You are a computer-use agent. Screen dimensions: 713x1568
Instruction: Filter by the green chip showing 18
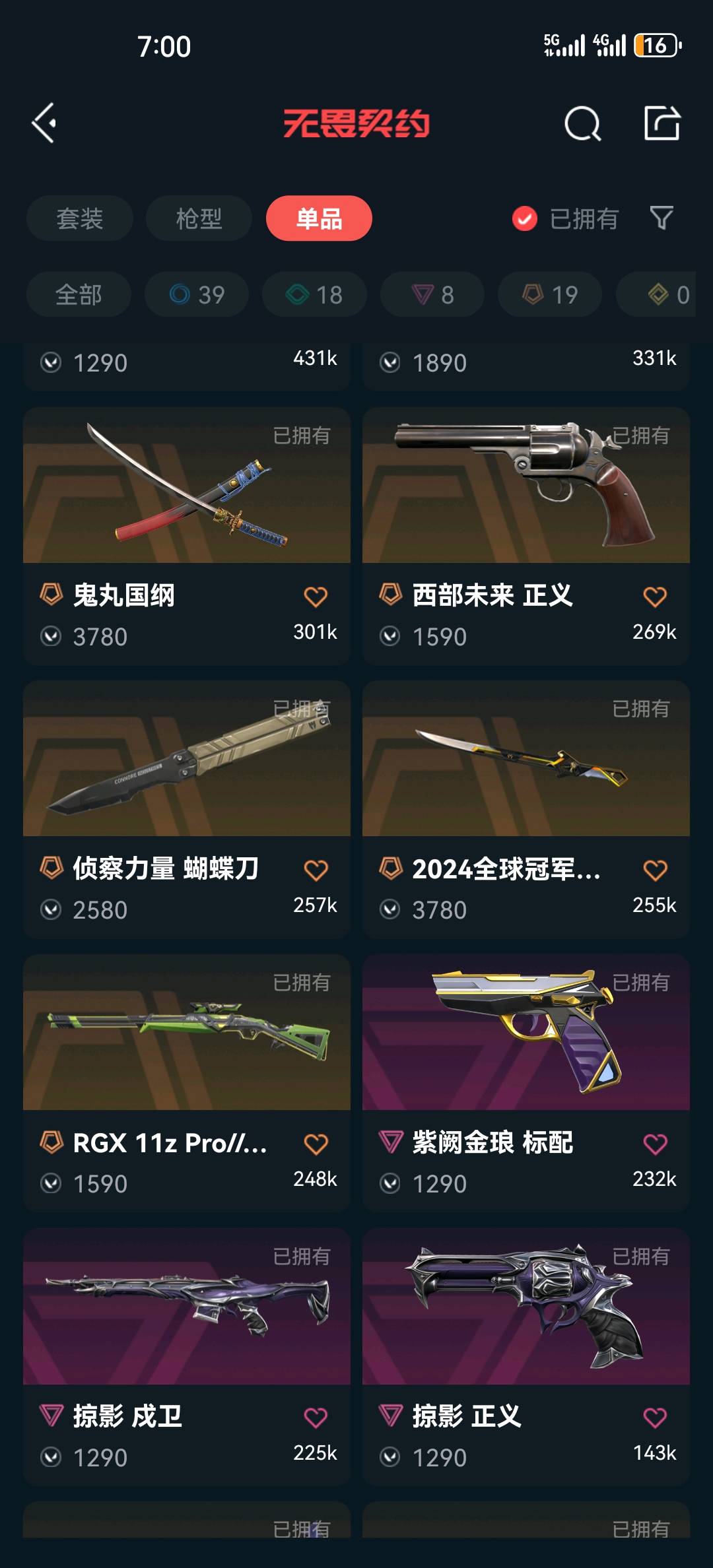314,294
